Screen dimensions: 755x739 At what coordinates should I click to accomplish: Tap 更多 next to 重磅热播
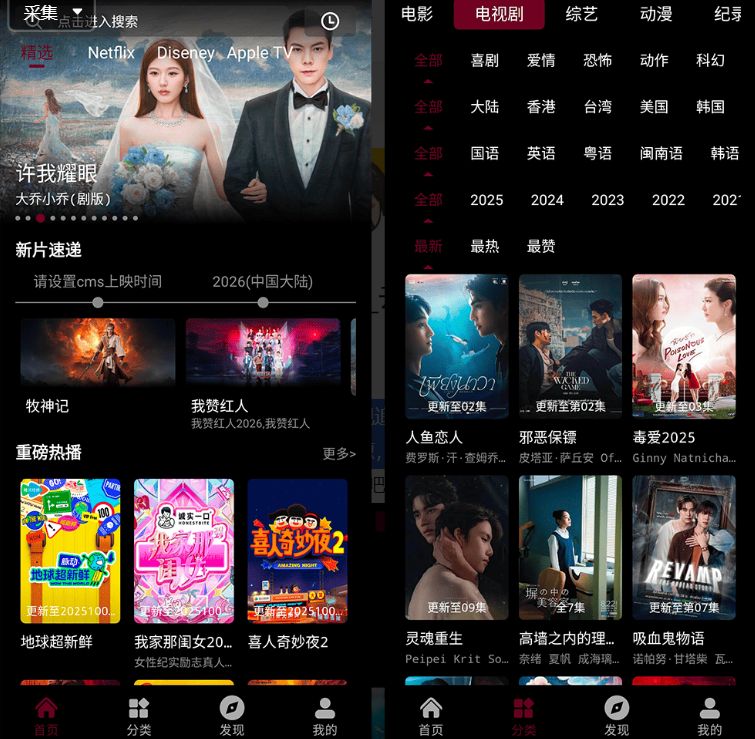click(x=339, y=454)
